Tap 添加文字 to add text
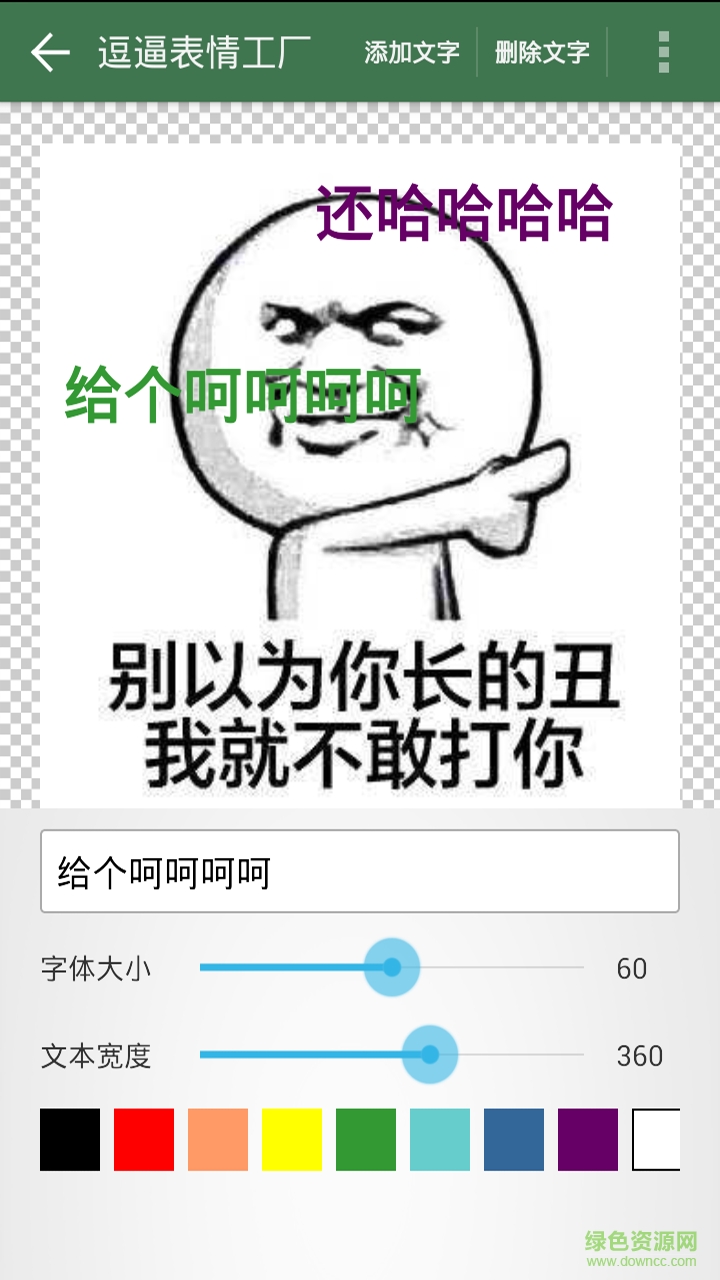 [x=411, y=52]
